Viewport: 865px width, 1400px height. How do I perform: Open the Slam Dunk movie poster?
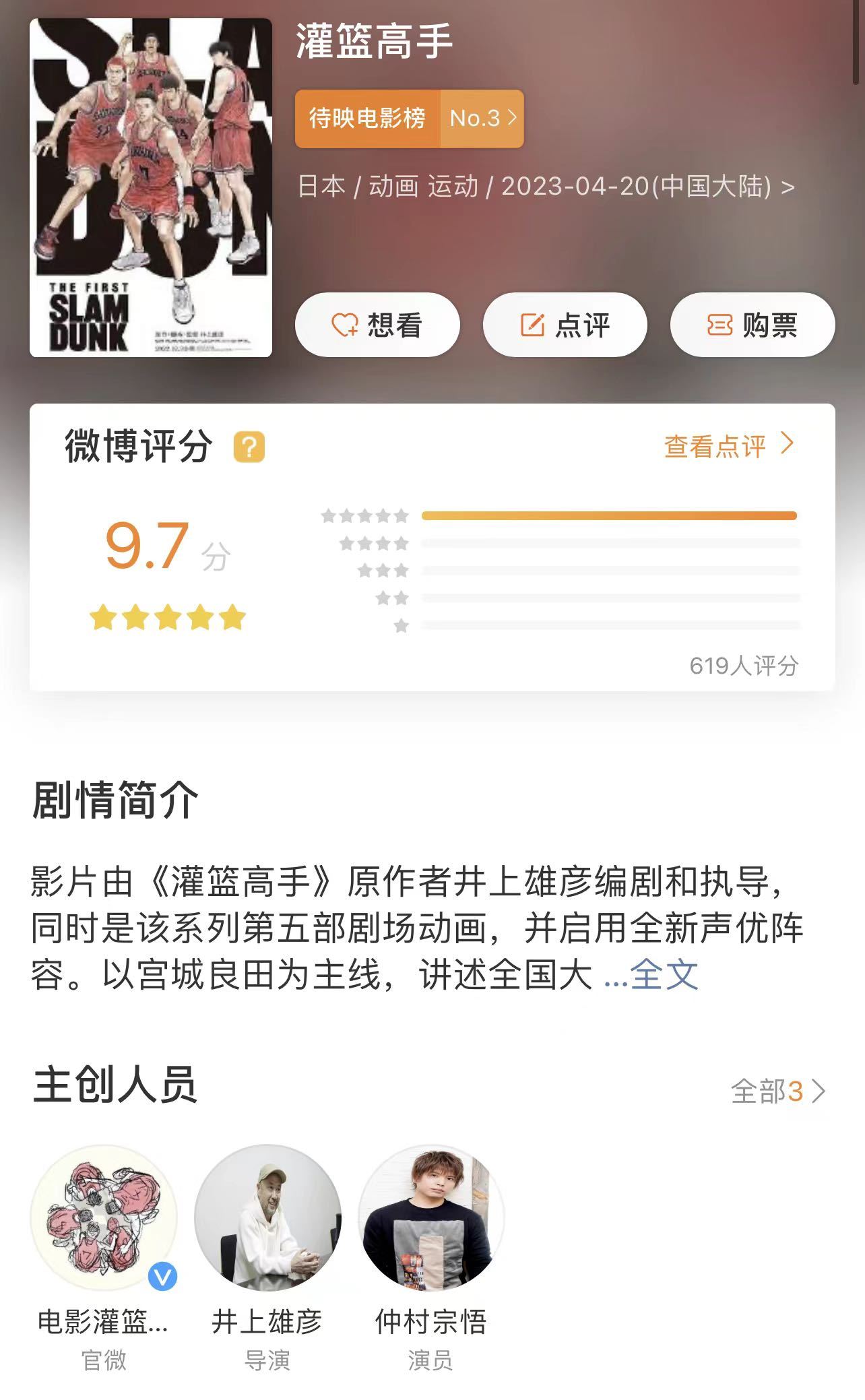pyautogui.click(x=151, y=187)
